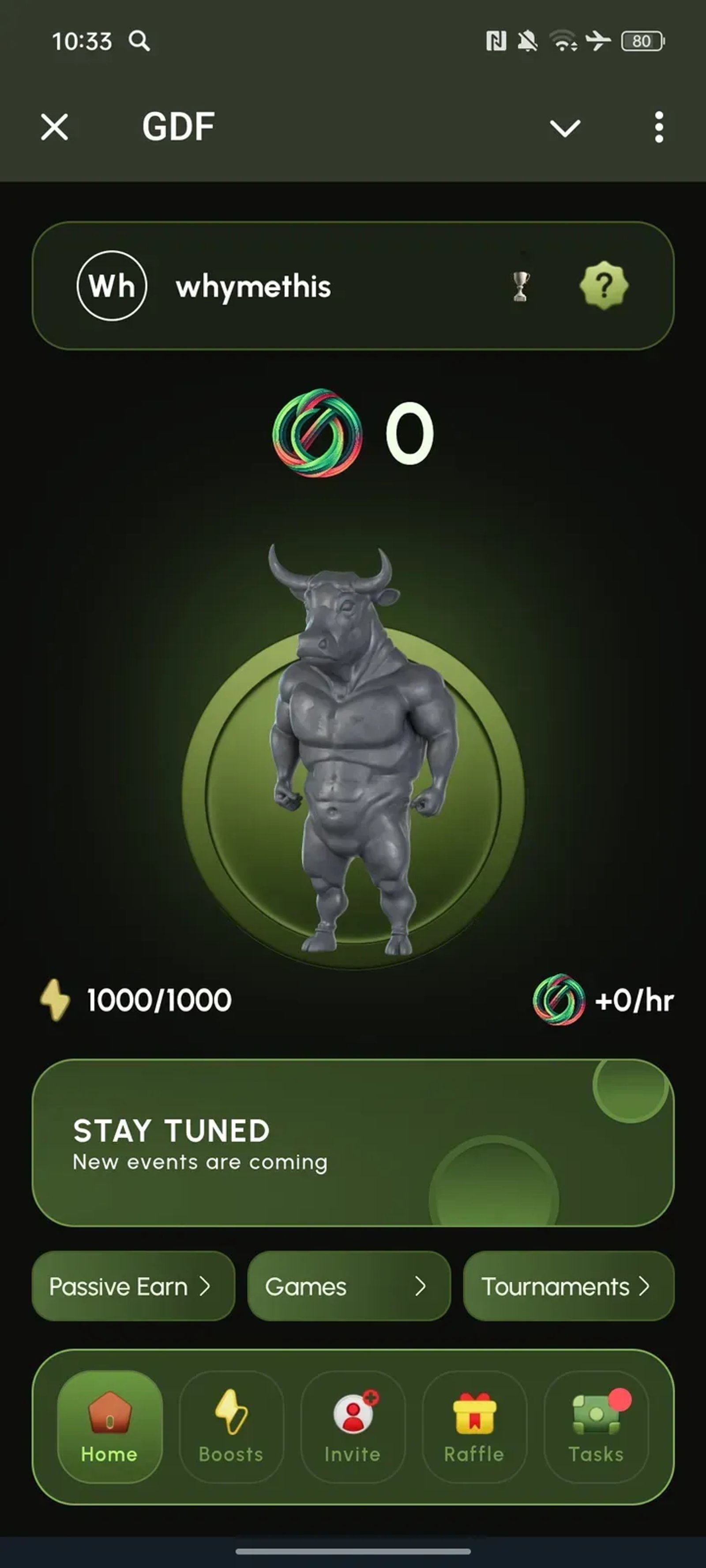Open the Games section

[349, 1286]
